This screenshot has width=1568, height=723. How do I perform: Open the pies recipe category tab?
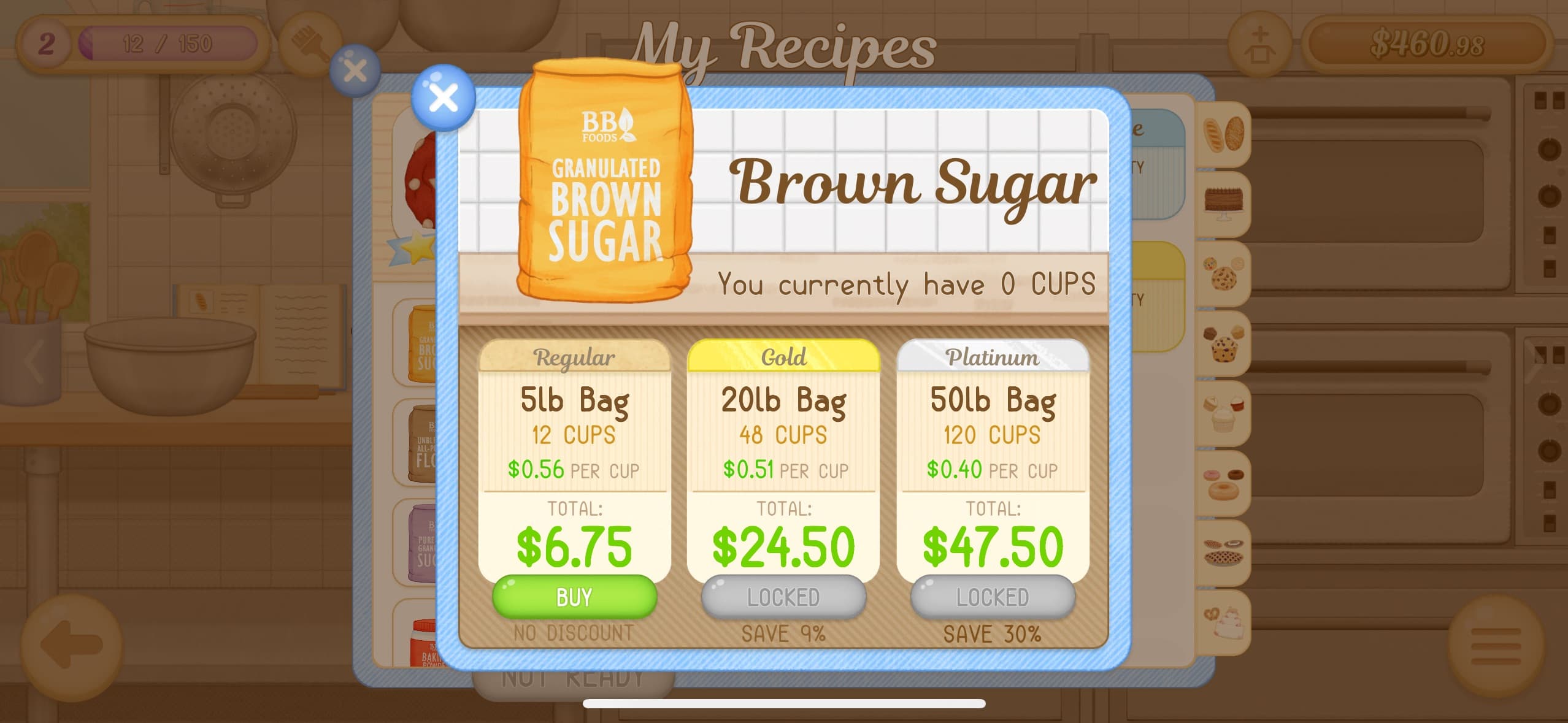coord(1223,553)
